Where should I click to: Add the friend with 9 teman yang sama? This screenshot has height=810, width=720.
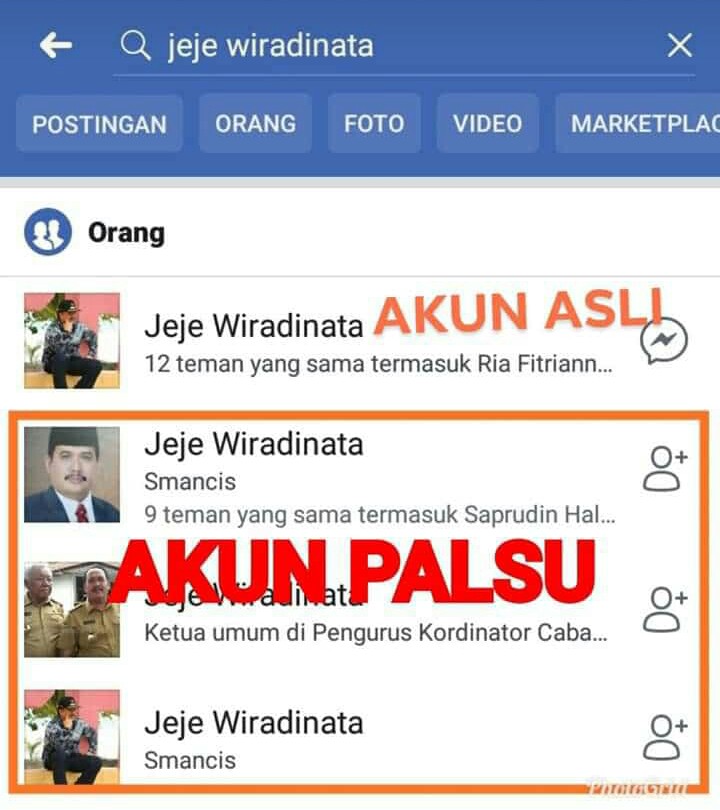pyautogui.click(x=664, y=468)
